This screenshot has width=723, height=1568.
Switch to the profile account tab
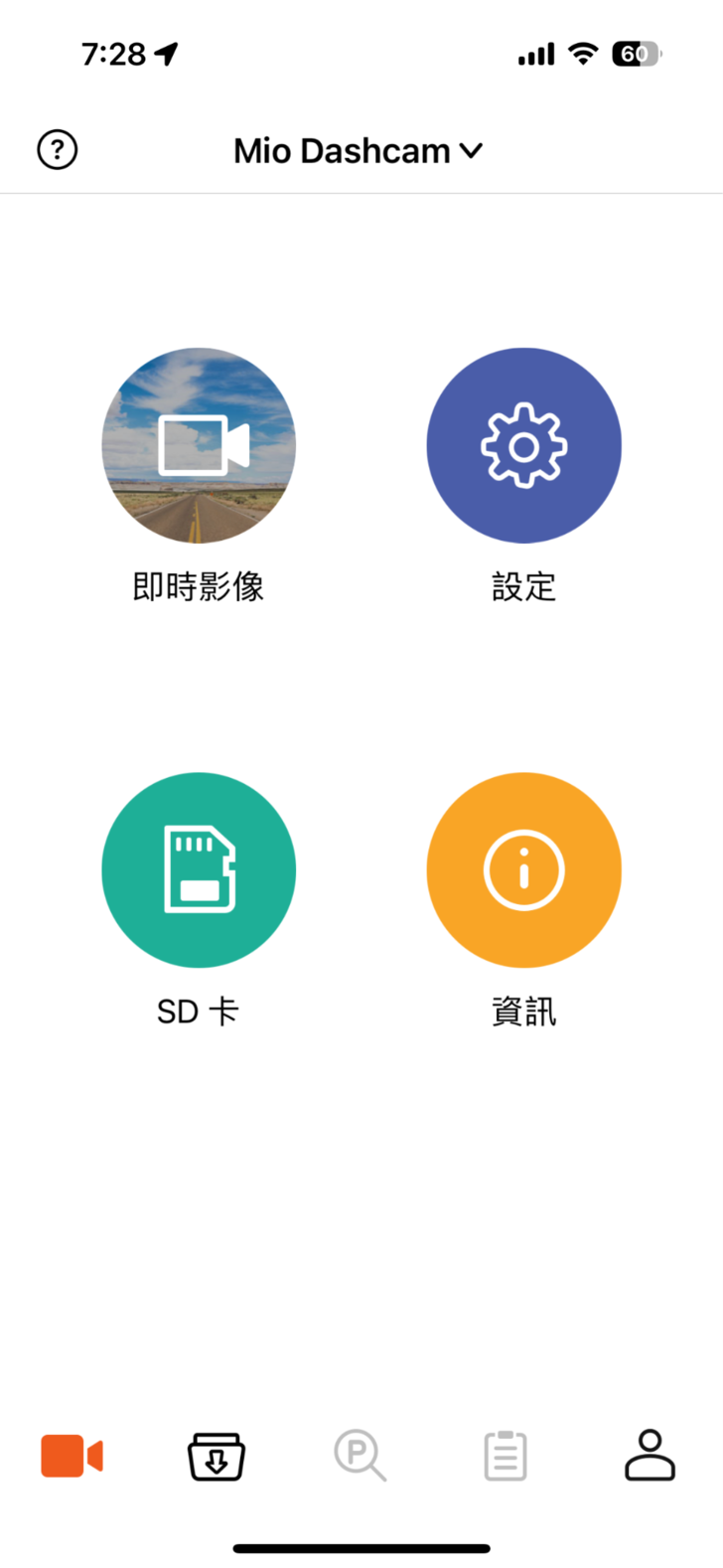pyautogui.click(x=650, y=1456)
